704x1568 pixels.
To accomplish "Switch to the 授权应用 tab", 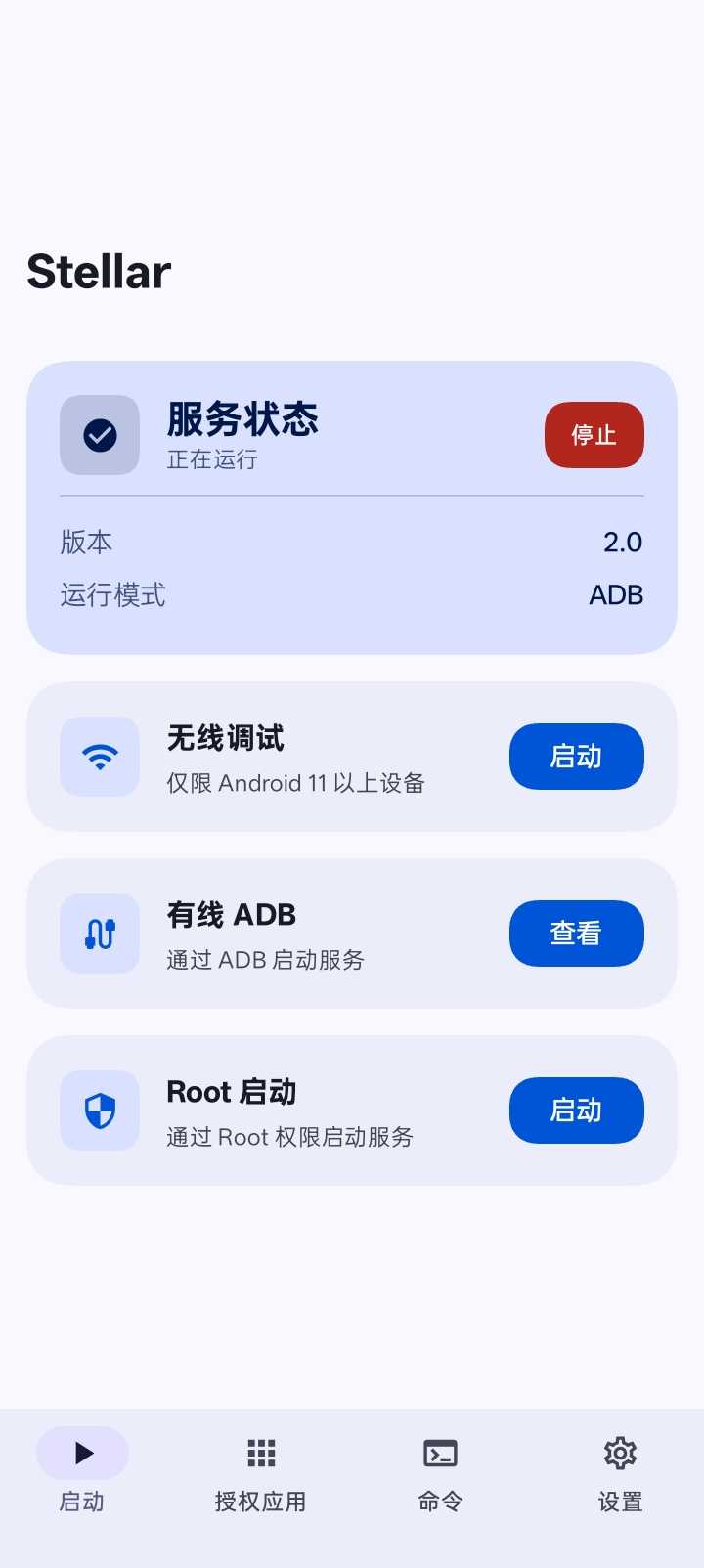I will pyautogui.click(x=261, y=1474).
